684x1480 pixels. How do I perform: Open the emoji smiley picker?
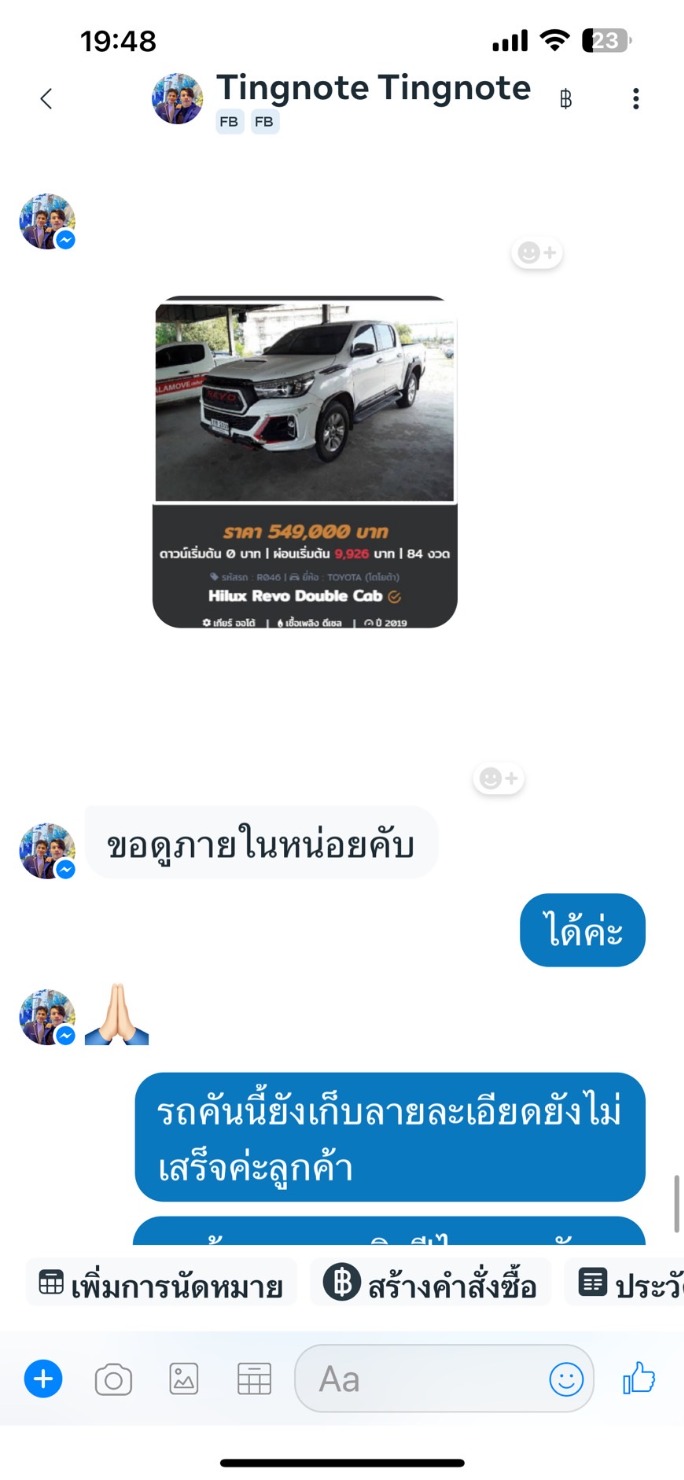[566, 1380]
